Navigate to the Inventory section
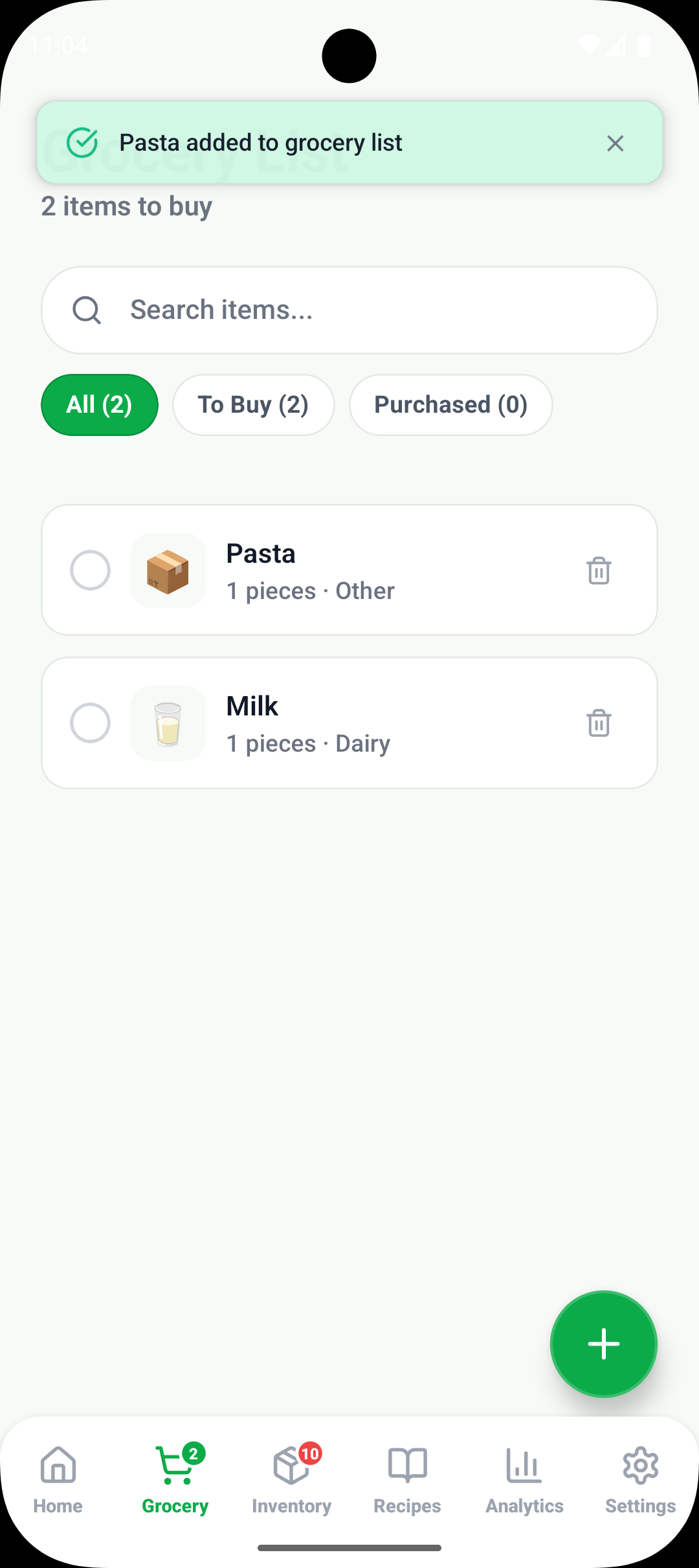This screenshot has width=699, height=1568. click(x=291, y=1481)
